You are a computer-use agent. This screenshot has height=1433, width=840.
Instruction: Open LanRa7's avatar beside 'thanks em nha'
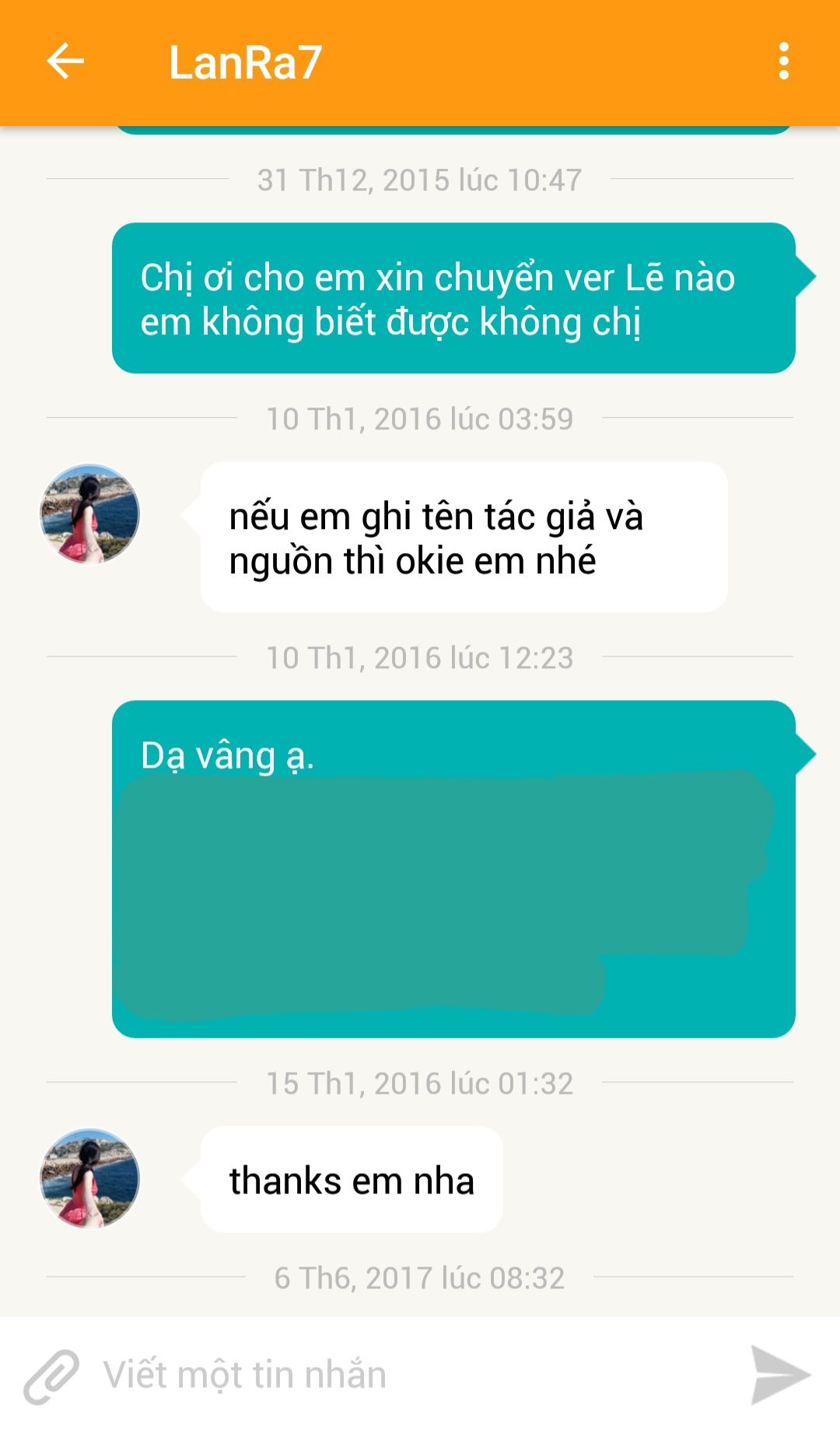pos(90,1179)
